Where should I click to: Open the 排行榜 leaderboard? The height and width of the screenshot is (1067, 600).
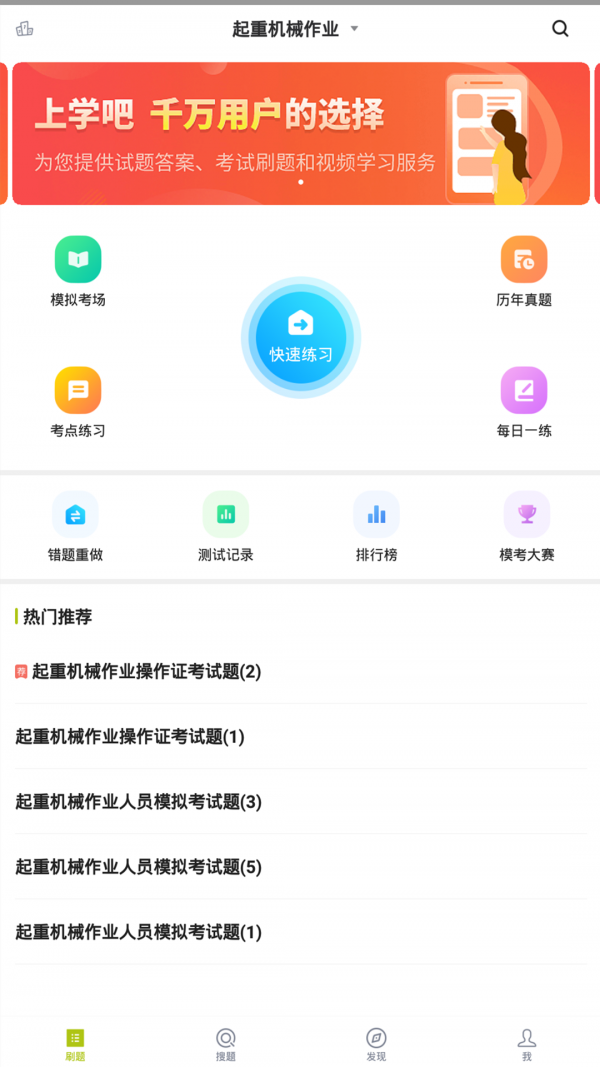[376, 526]
